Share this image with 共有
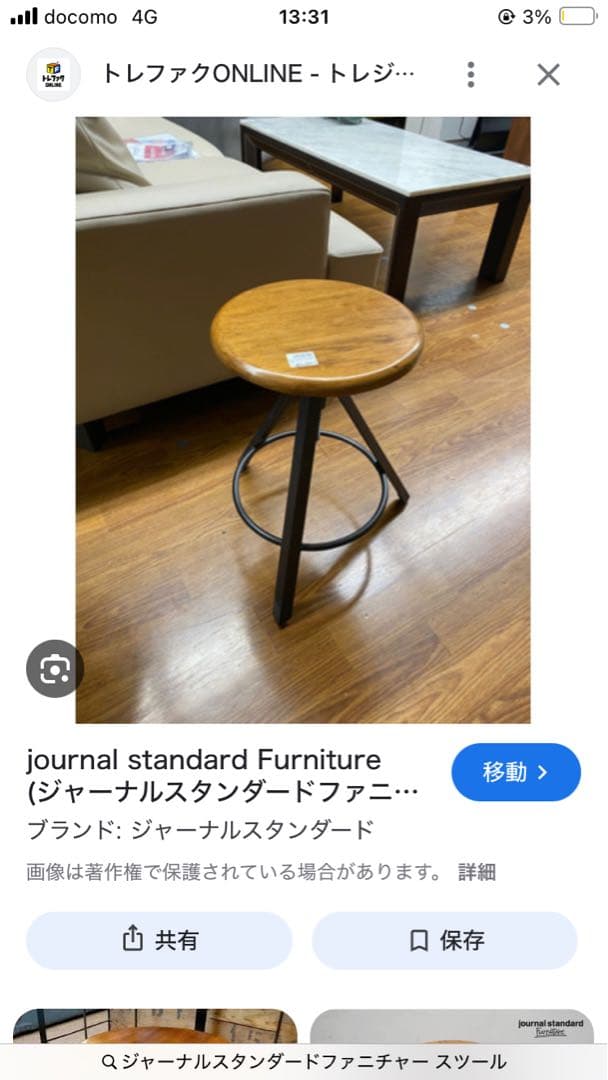This screenshot has height=1080, width=608. (159, 940)
